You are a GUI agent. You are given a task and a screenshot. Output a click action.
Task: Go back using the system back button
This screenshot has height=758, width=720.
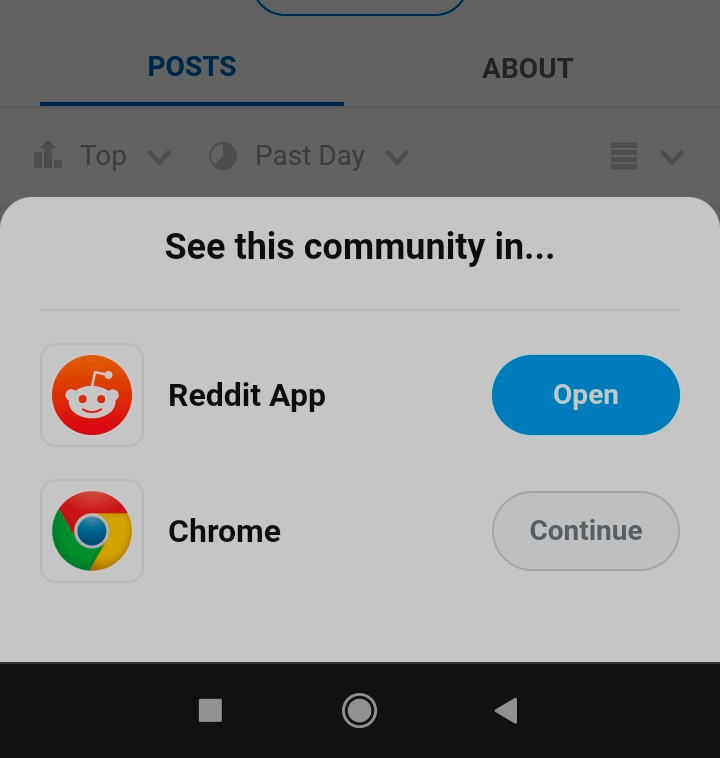tap(506, 711)
